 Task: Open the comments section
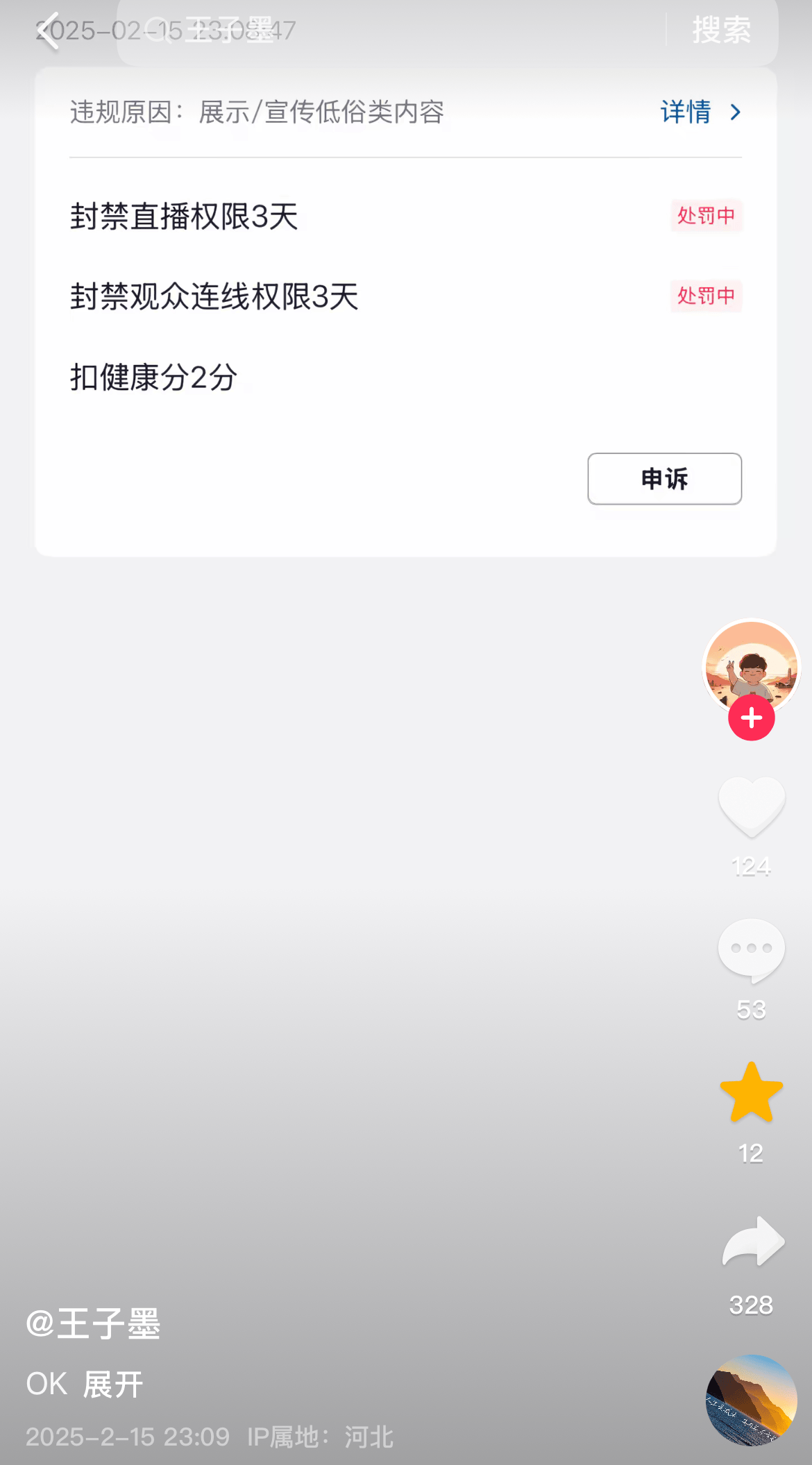point(751,951)
